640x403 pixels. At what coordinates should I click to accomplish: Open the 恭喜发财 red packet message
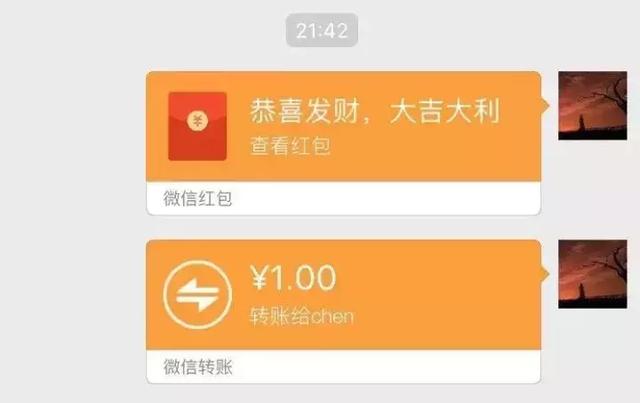(343, 128)
